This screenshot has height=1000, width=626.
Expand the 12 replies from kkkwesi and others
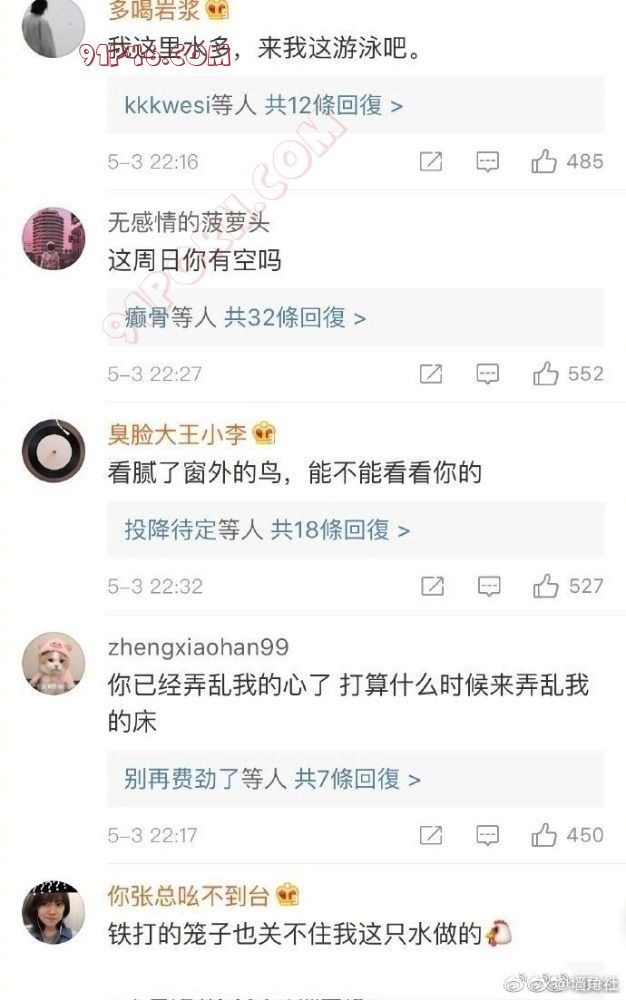(x=264, y=106)
